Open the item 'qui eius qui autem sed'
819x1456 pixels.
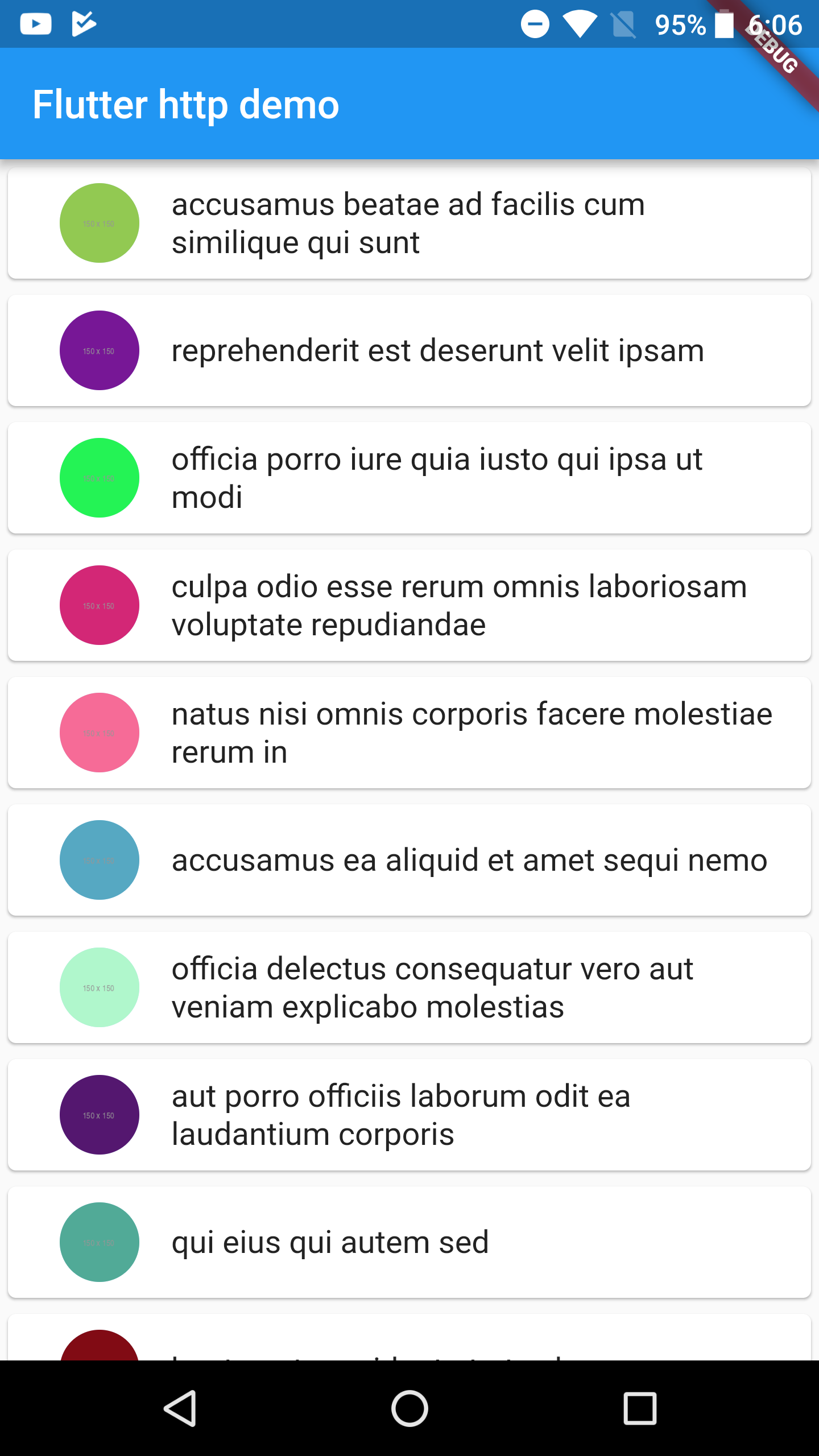(x=409, y=1242)
